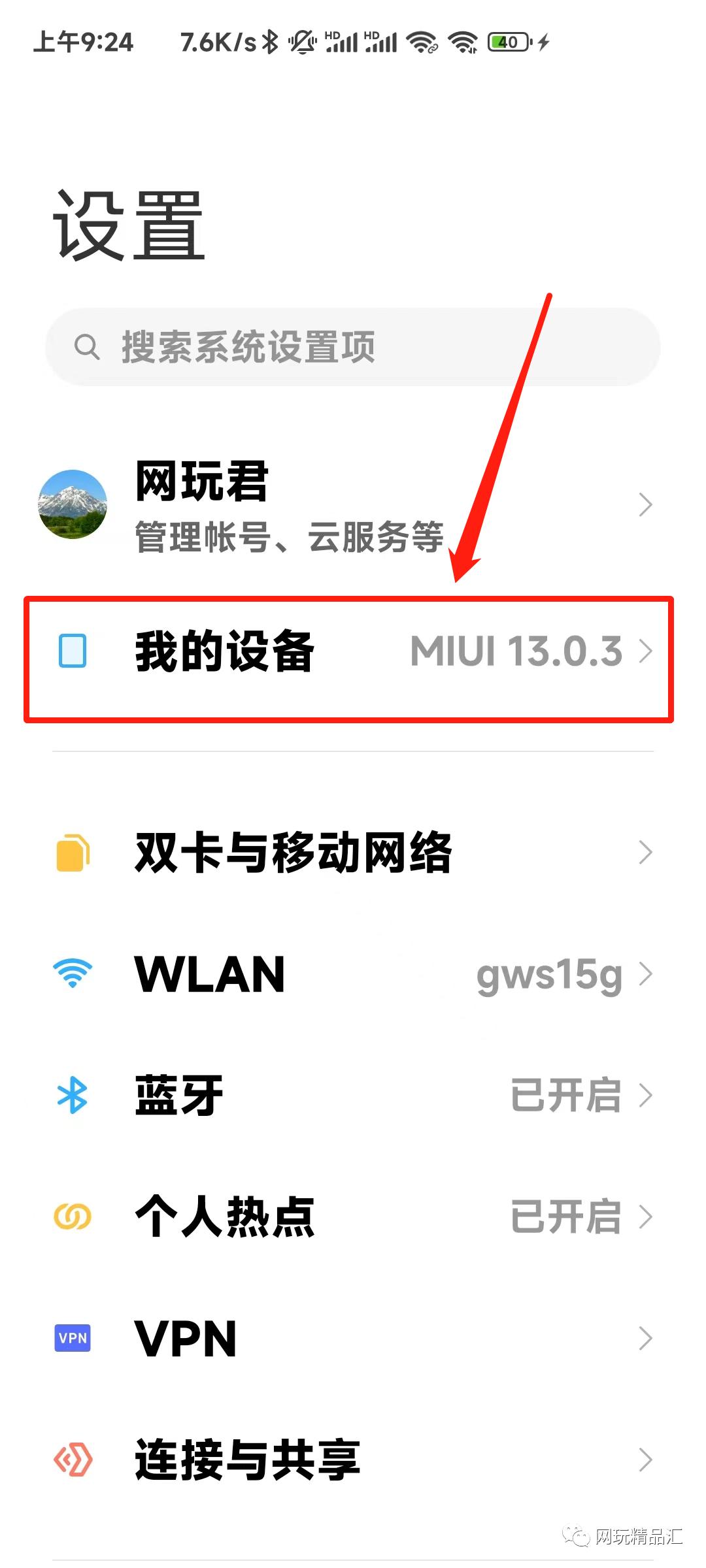
Task: Tap the 连接与共享 sharing icon
Action: click(x=72, y=1458)
